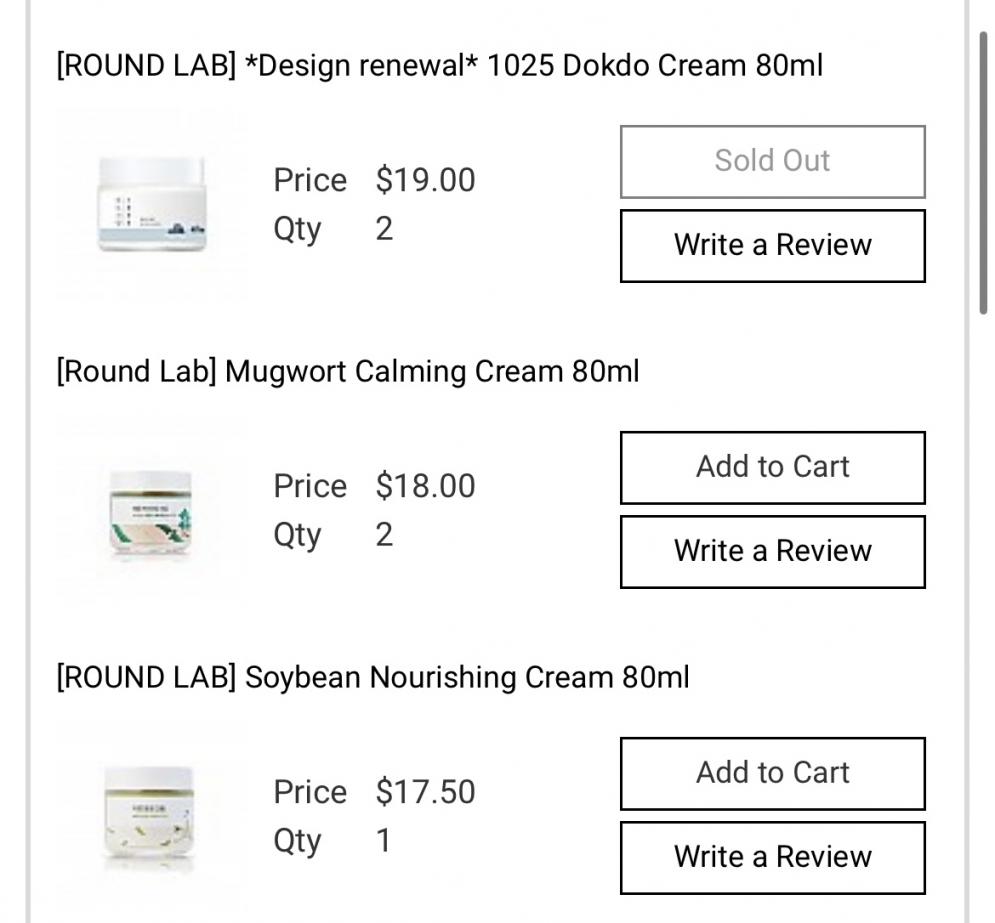Write a review for Soybean Nourishing Cream
Image resolution: width=995 pixels, height=923 pixels.
click(772, 857)
